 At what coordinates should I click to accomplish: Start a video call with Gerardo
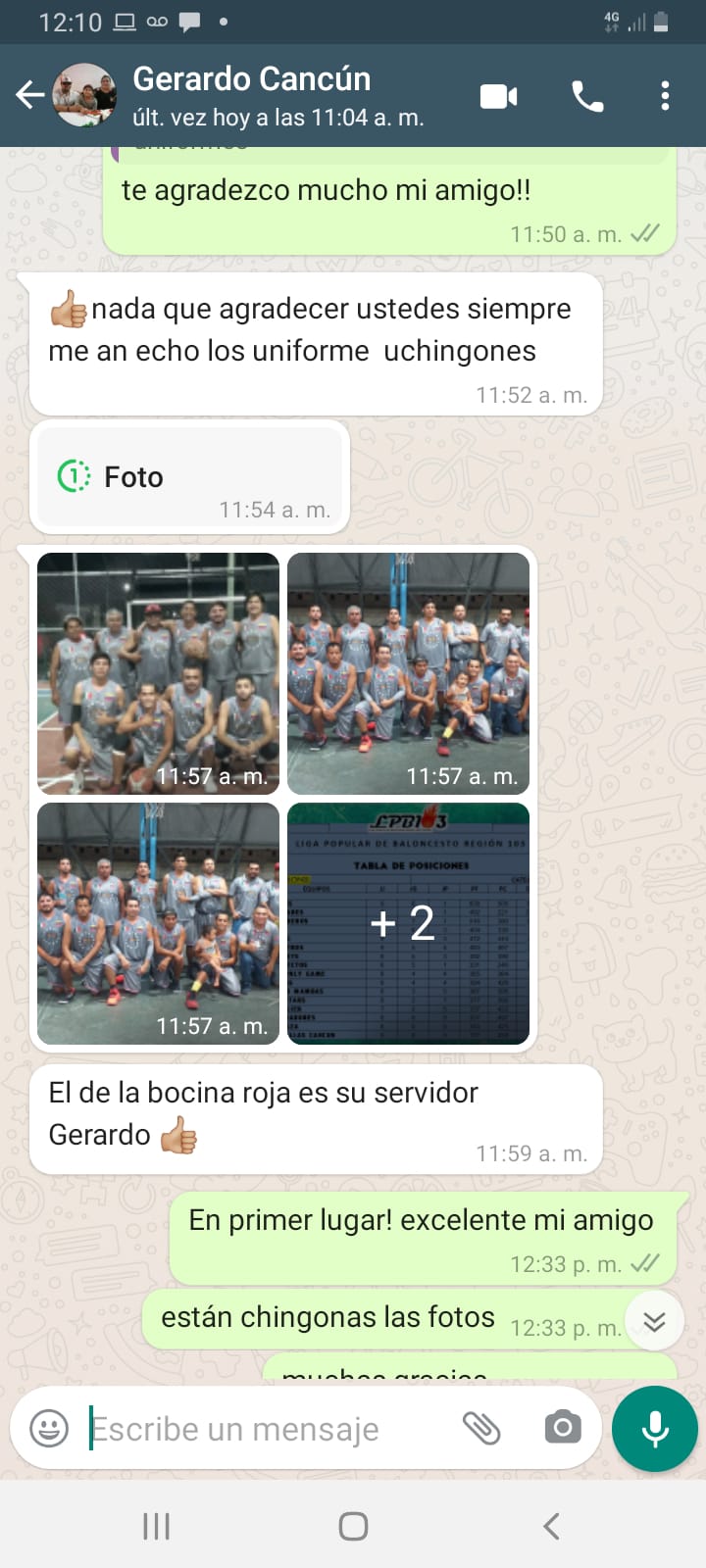498,96
